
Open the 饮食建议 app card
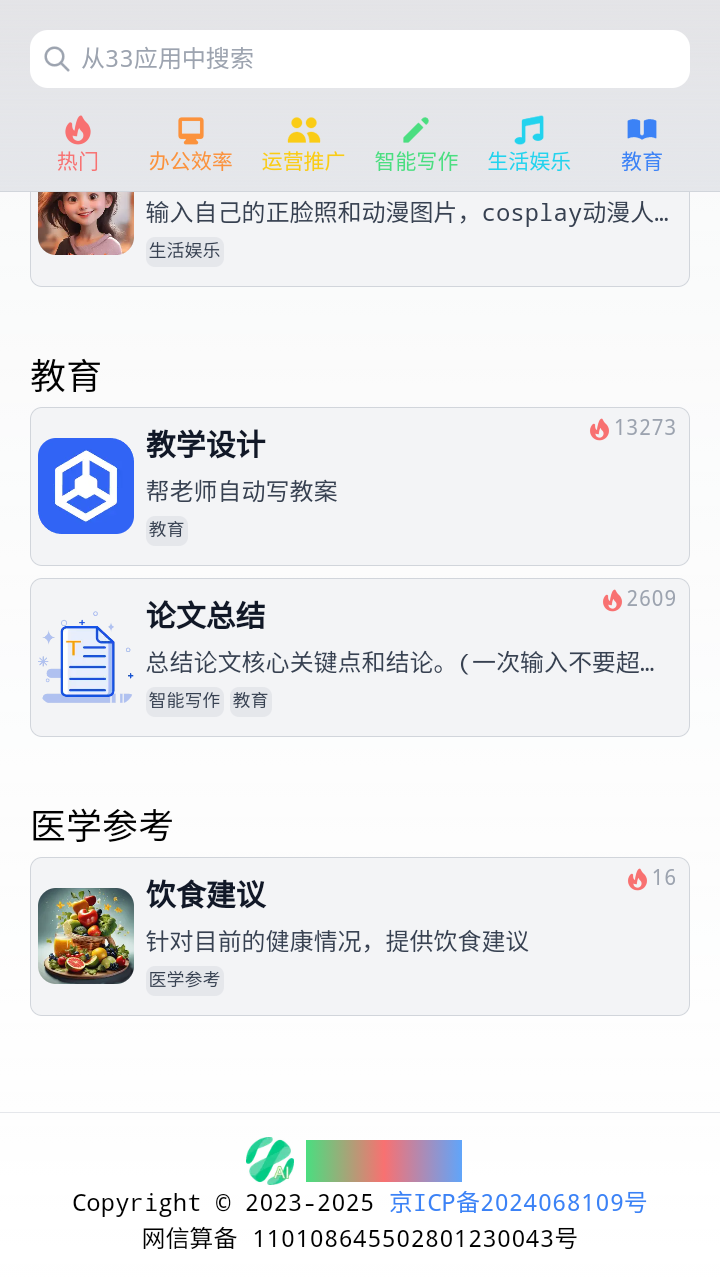(360, 936)
